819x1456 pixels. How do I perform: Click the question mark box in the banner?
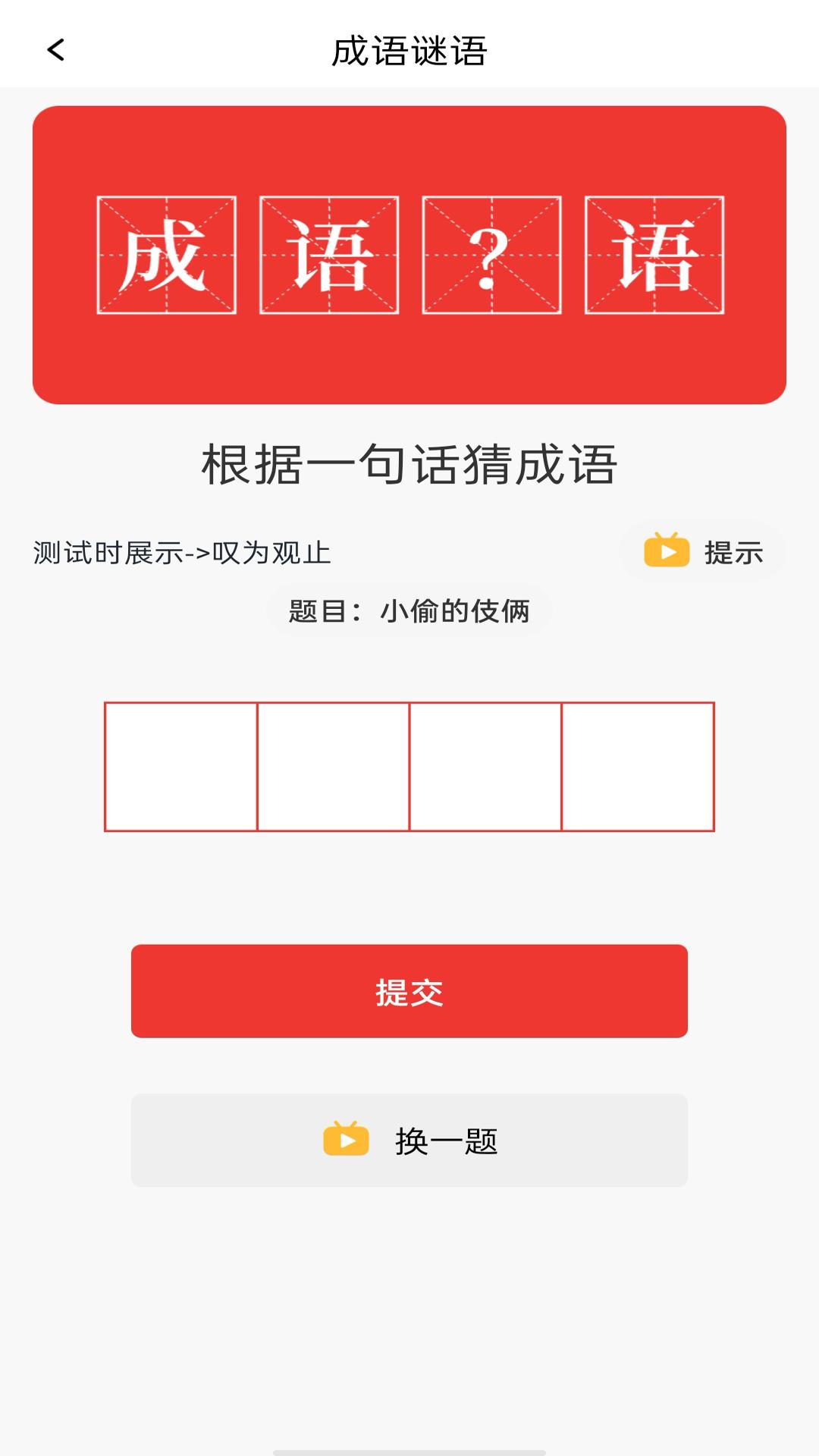click(x=490, y=254)
